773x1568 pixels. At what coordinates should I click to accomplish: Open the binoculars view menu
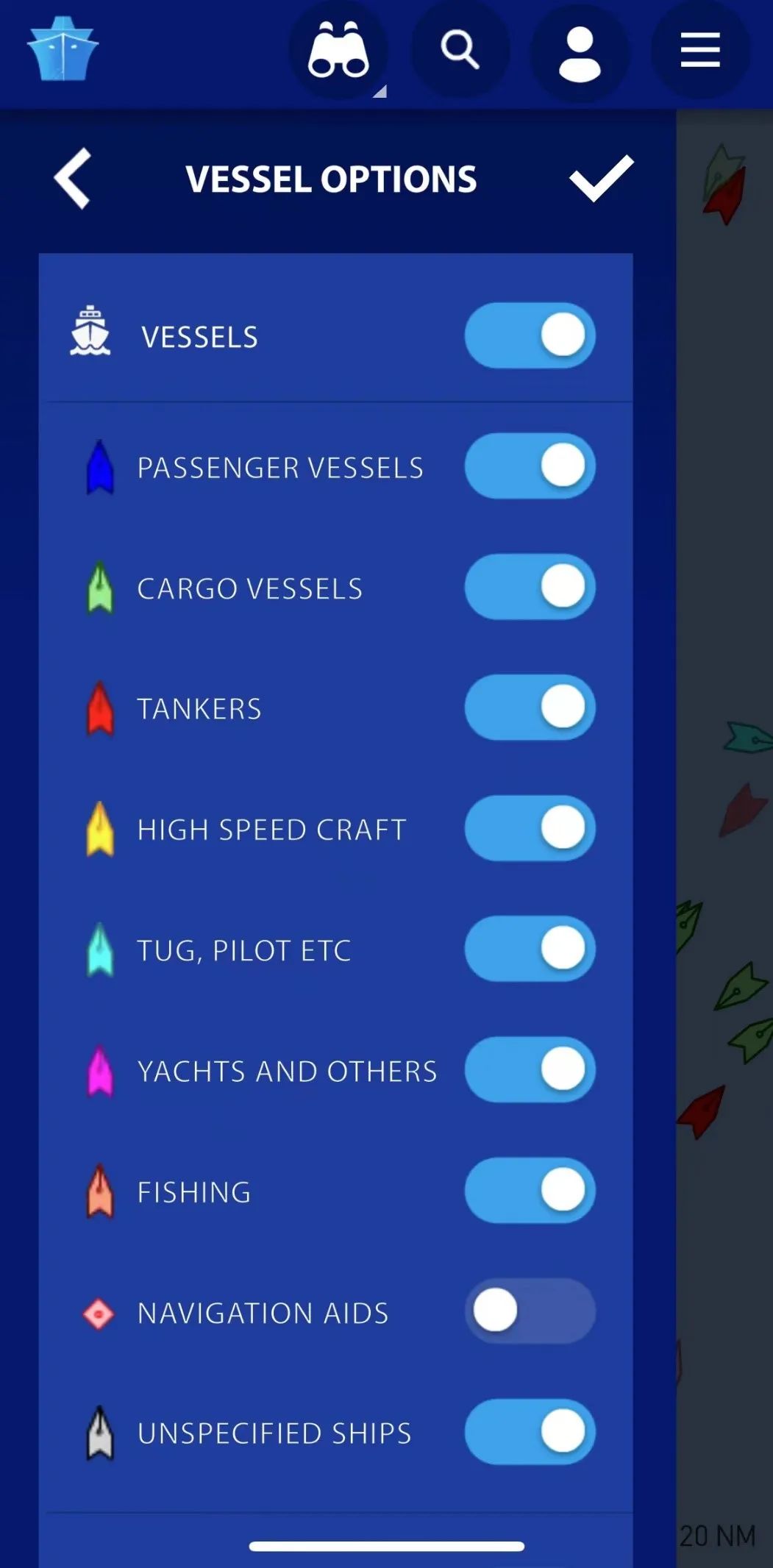(x=338, y=50)
